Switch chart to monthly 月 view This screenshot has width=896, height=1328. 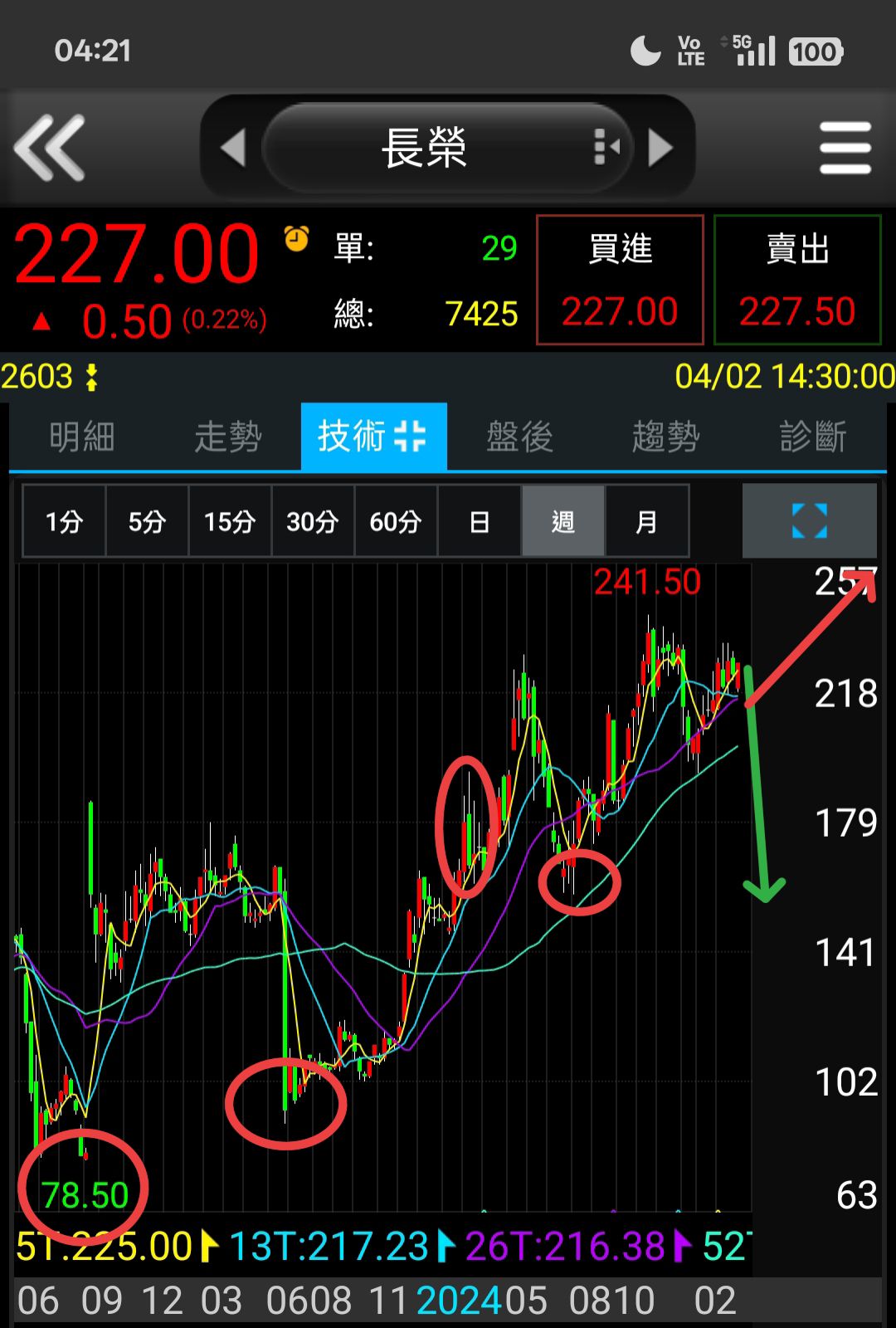tap(646, 521)
